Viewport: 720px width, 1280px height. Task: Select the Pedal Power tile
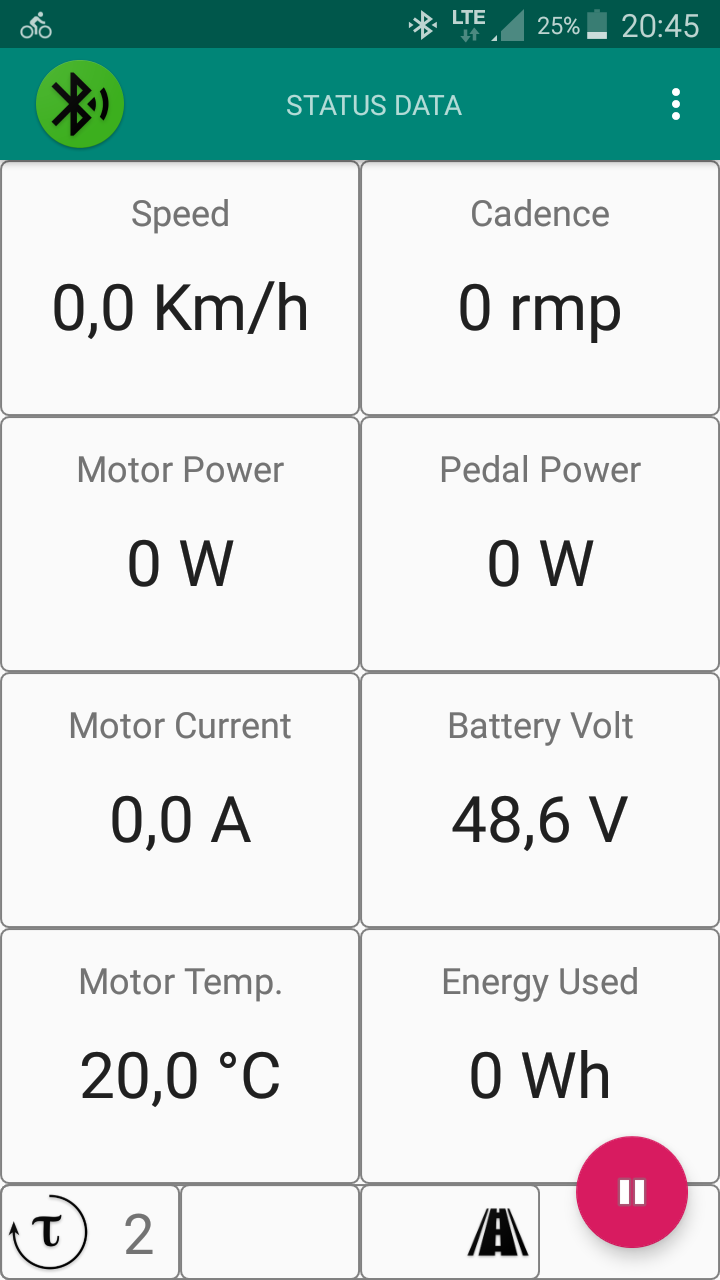click(540, 544)
